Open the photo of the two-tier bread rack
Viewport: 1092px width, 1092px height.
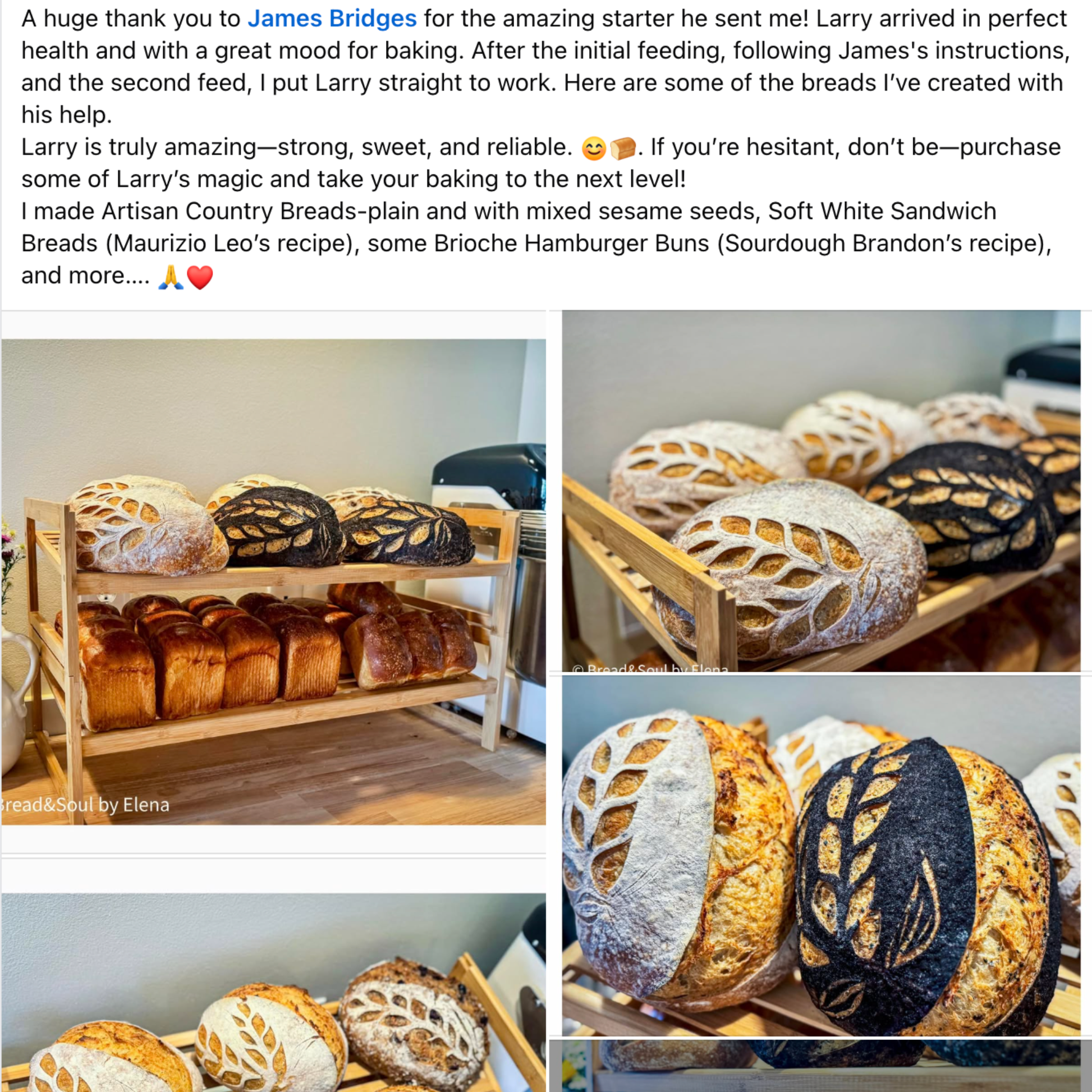point(274,581)
